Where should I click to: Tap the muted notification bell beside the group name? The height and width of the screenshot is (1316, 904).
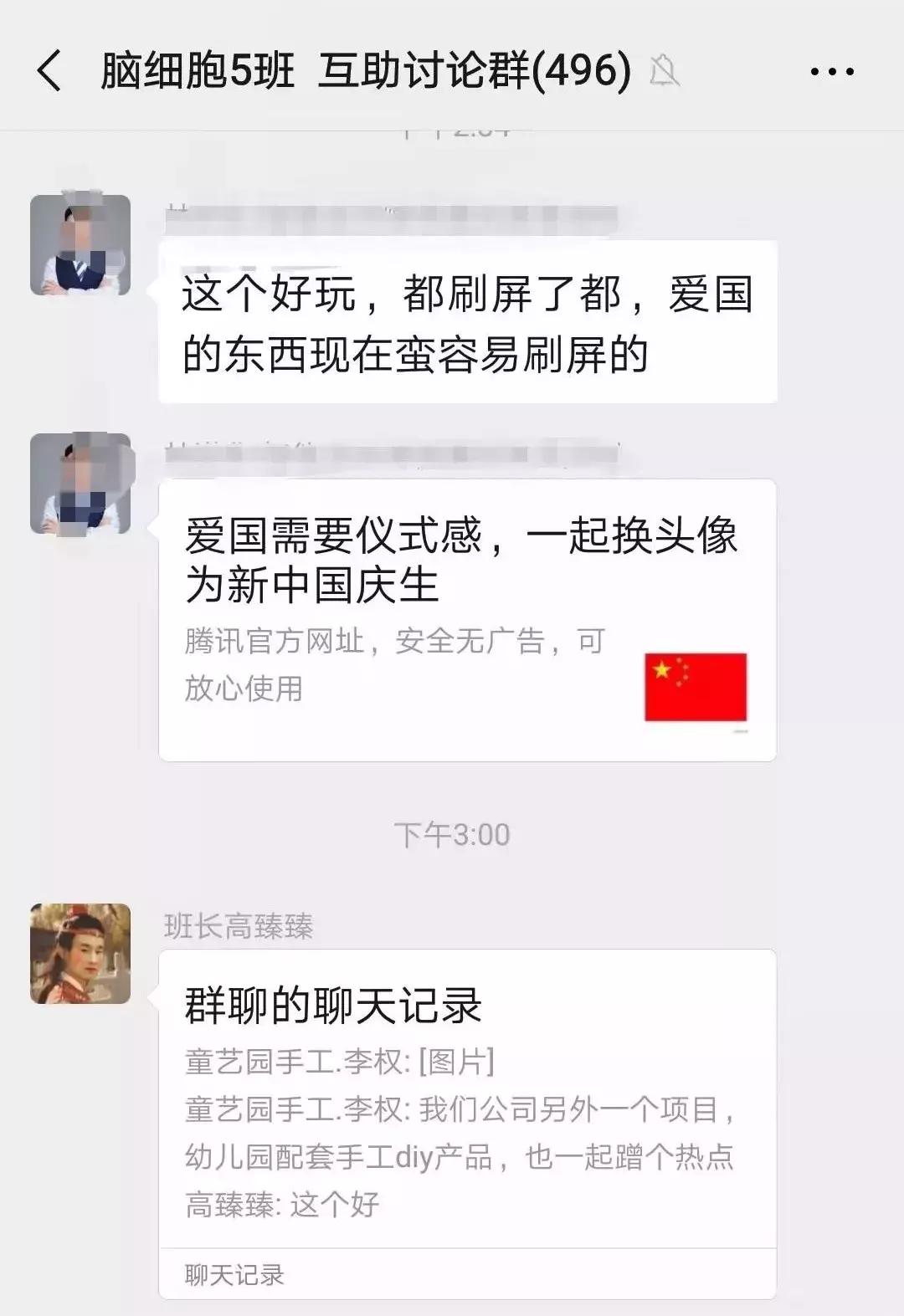point(665,71)
